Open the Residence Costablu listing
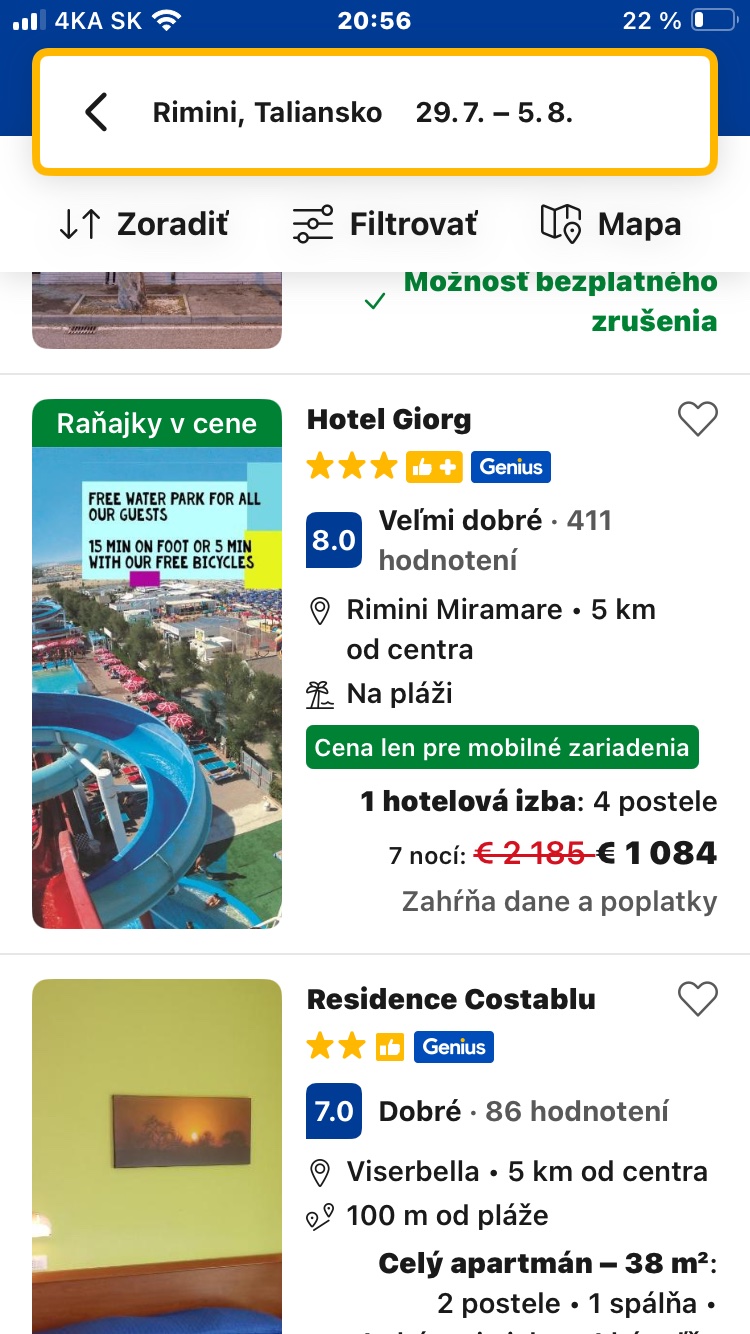Screen dimensions: 750x1334 450,999
